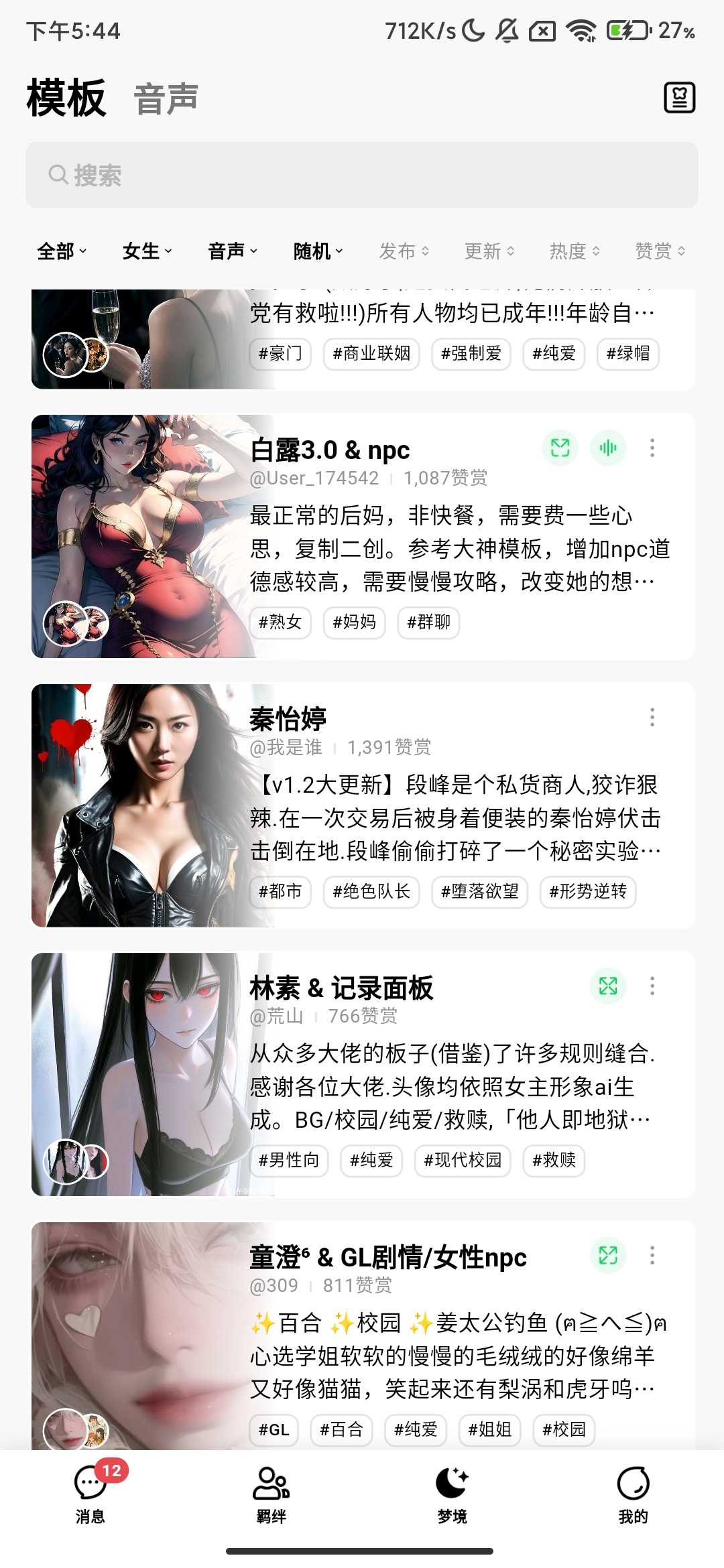This screenshot has width=724, height=1568.
Task: Open the three-dot menu on 秦怡婷 card
Action: pos(652,716)
